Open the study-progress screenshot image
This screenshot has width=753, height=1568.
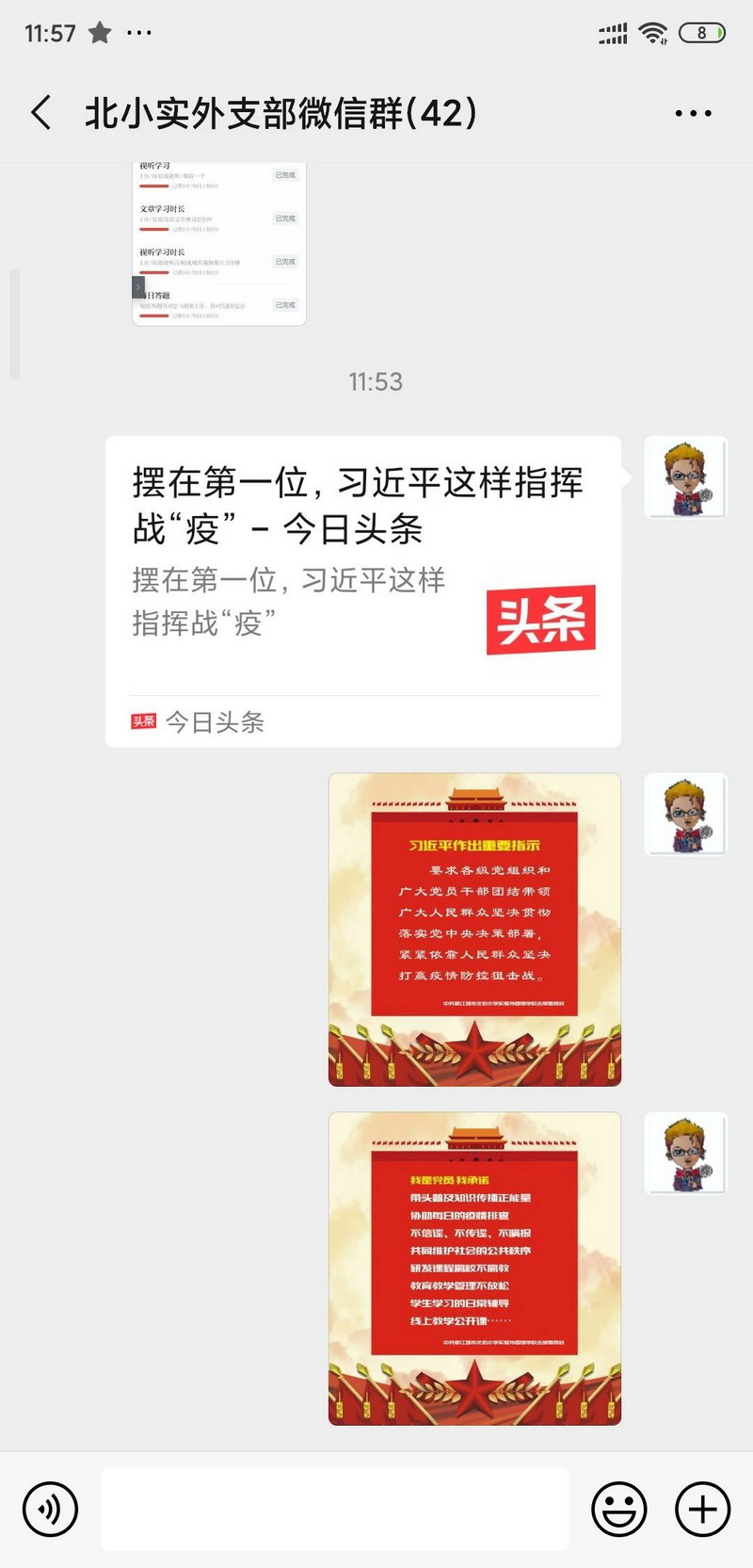coord(219,243)
